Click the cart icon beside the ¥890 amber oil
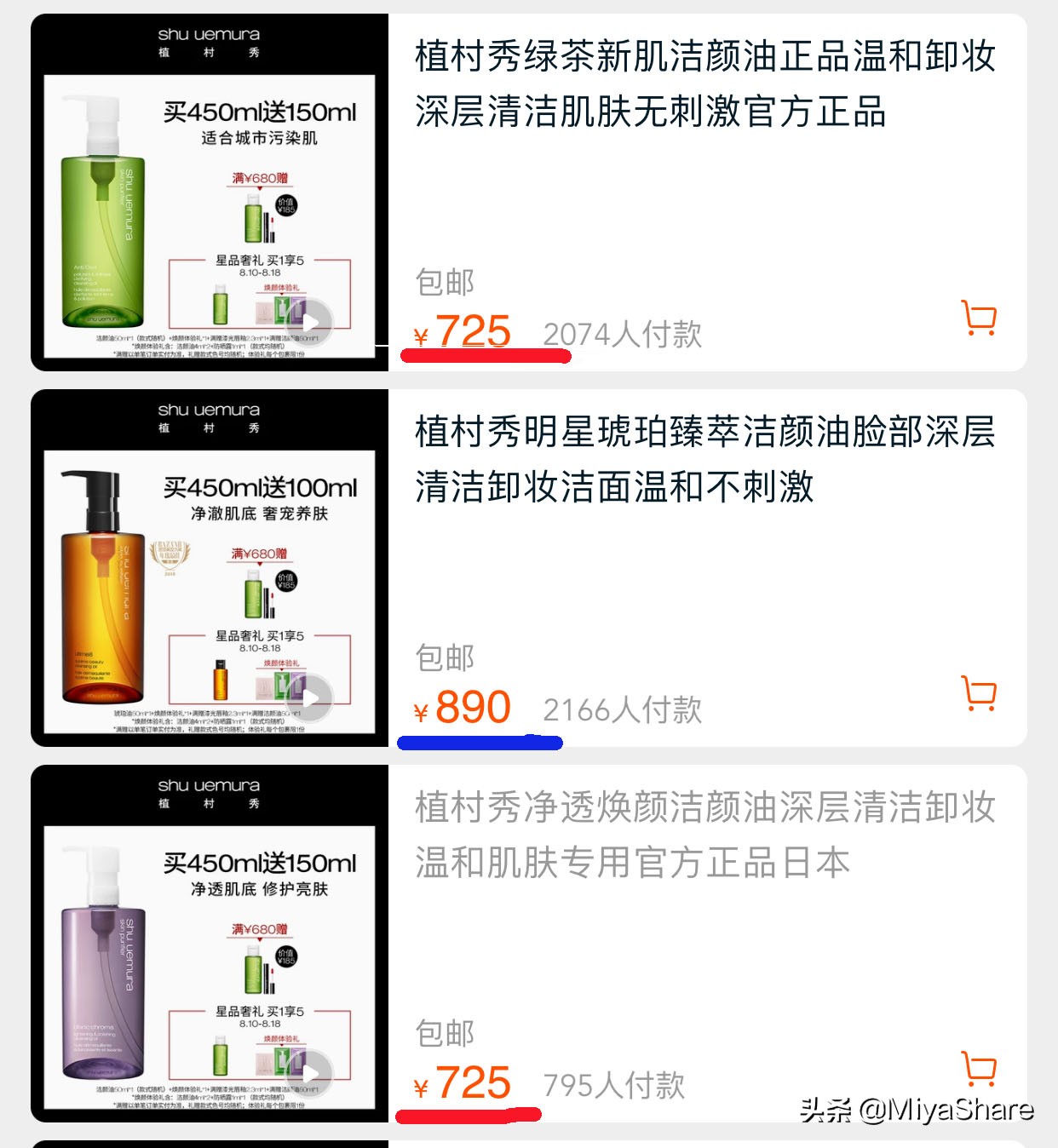The width and height of the screenshot is (1058, 1148). tap(978, 693)
